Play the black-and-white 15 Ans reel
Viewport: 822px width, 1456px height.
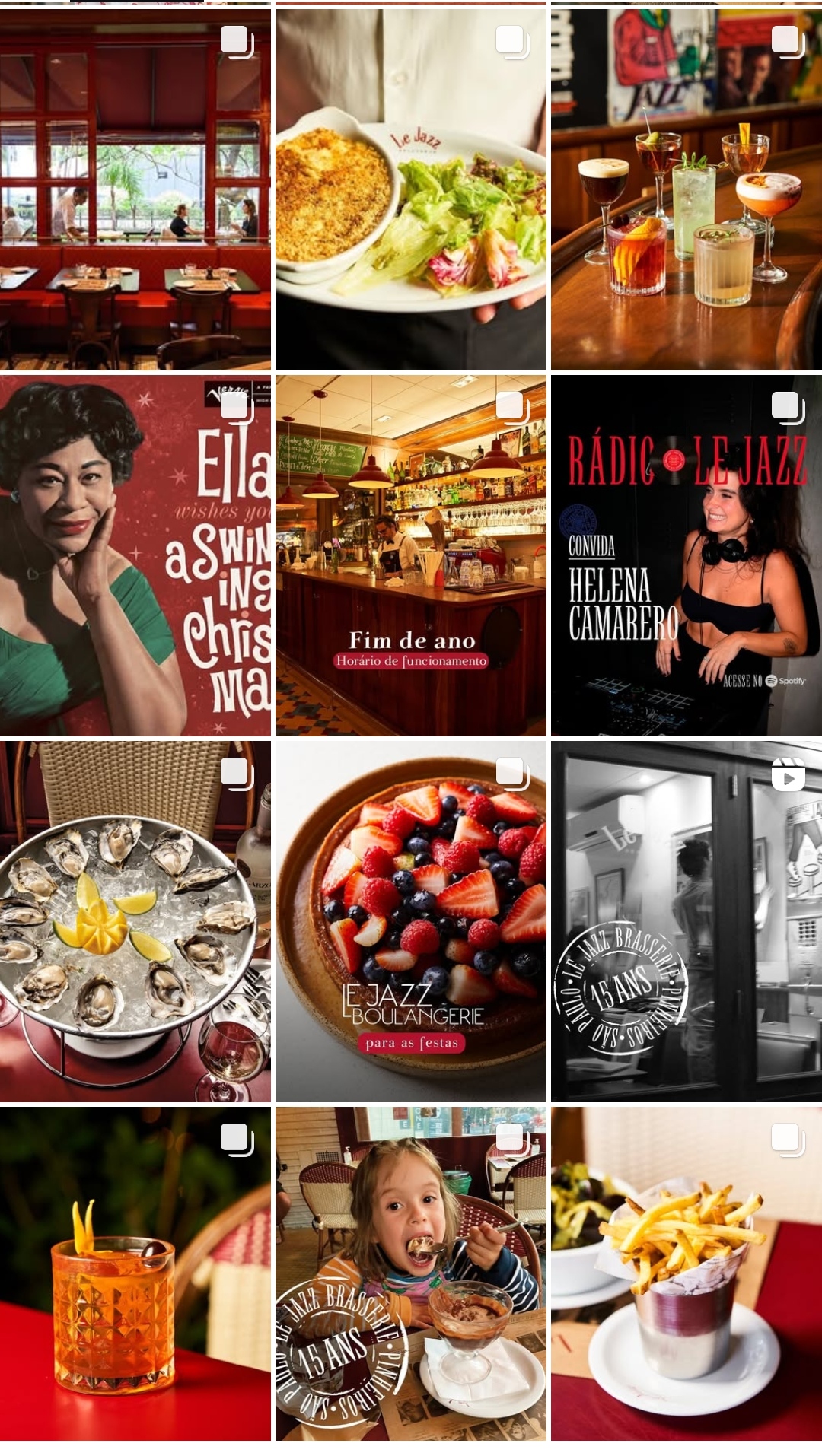[687, 921]
